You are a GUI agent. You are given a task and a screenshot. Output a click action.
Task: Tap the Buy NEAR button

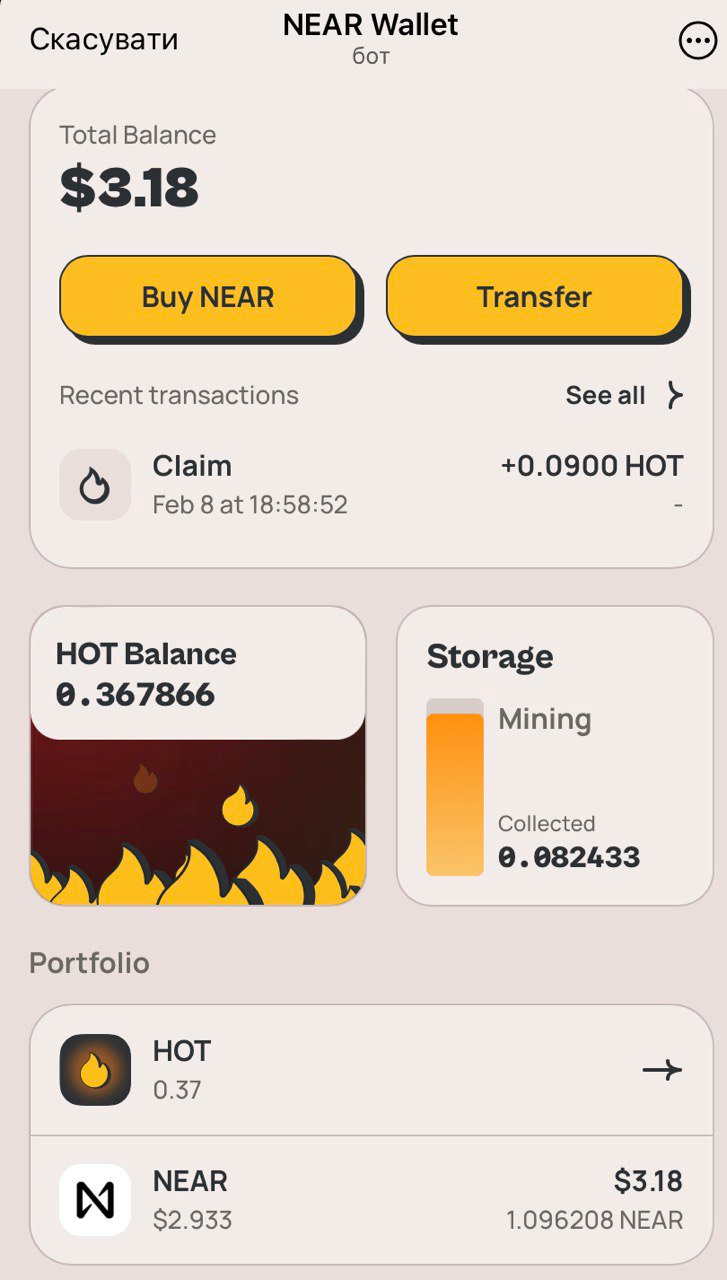pyautogui.click(x=208, y=297)
